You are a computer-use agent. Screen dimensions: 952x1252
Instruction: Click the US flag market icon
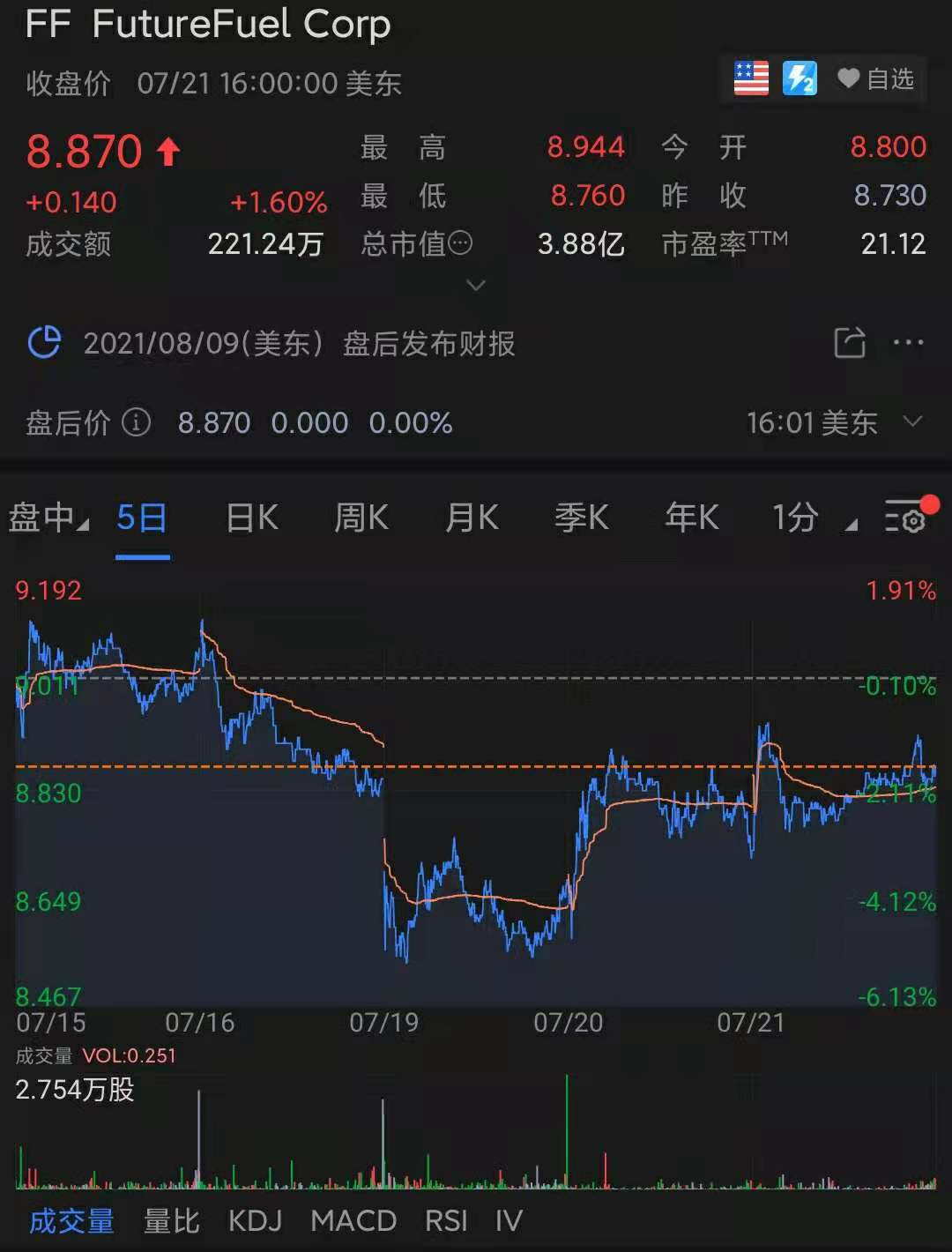tap(750, 79)
